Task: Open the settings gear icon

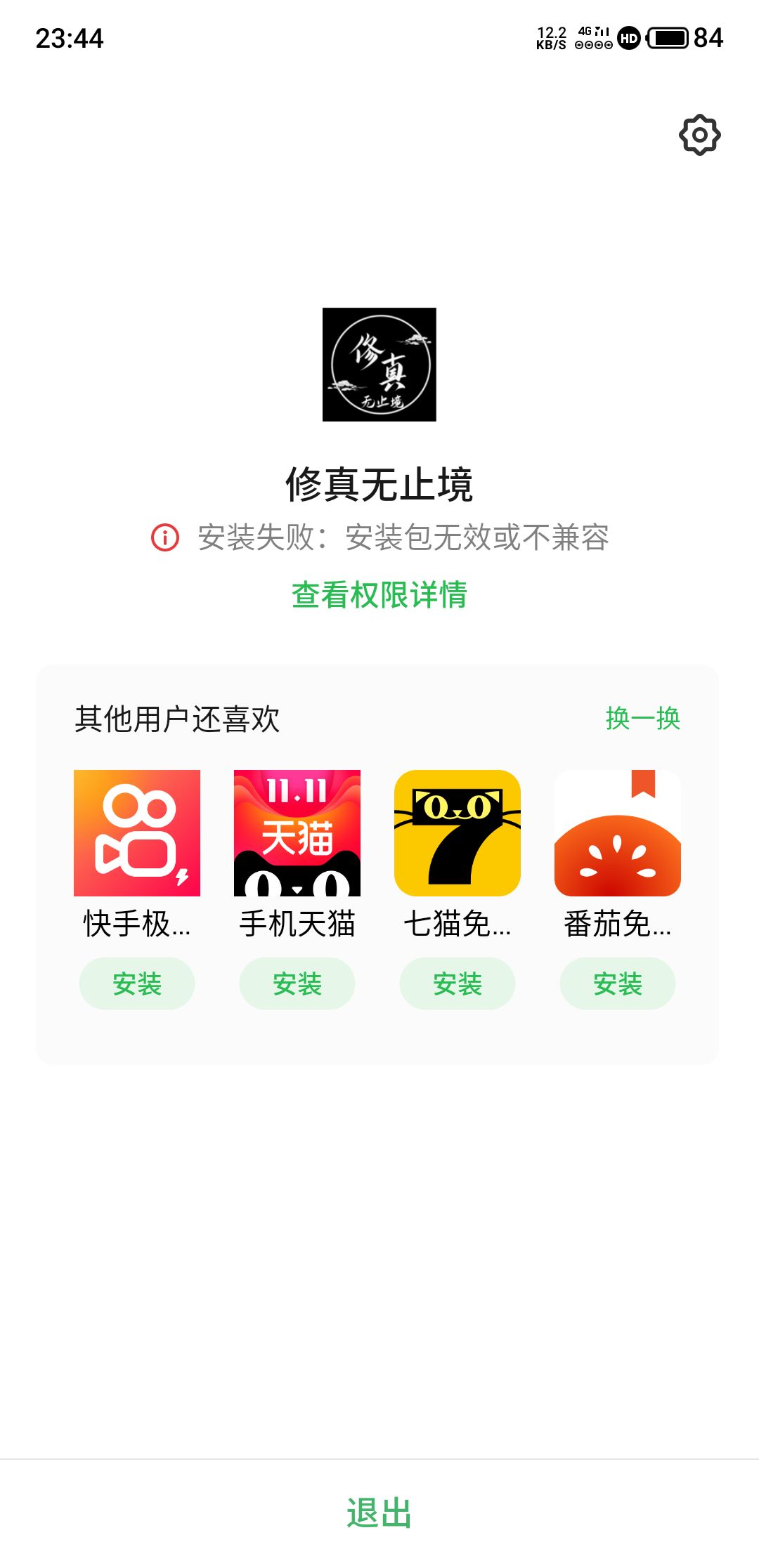Action: point(700,134)
